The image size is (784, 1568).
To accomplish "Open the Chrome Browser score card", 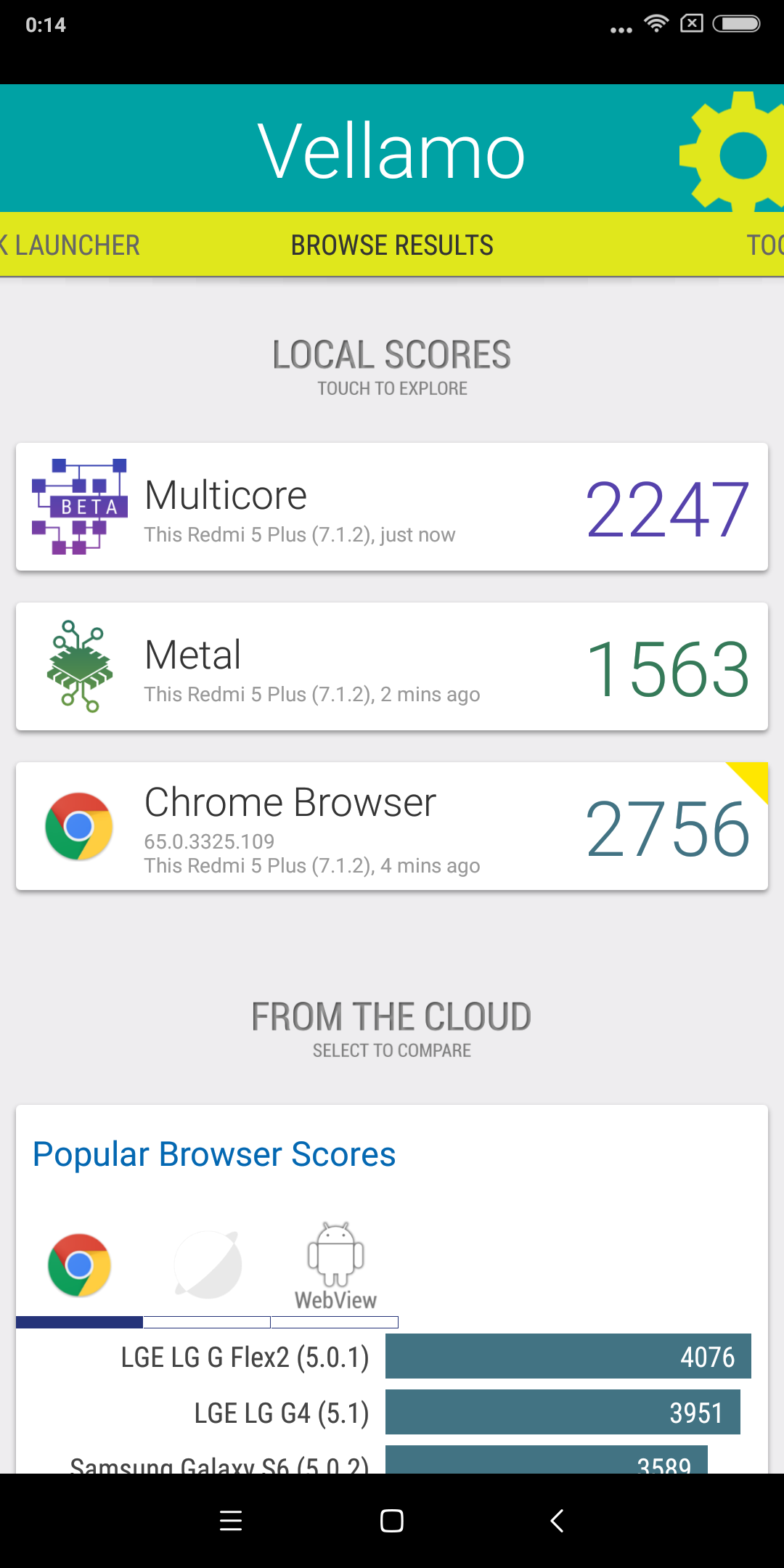I will (392, 826).
